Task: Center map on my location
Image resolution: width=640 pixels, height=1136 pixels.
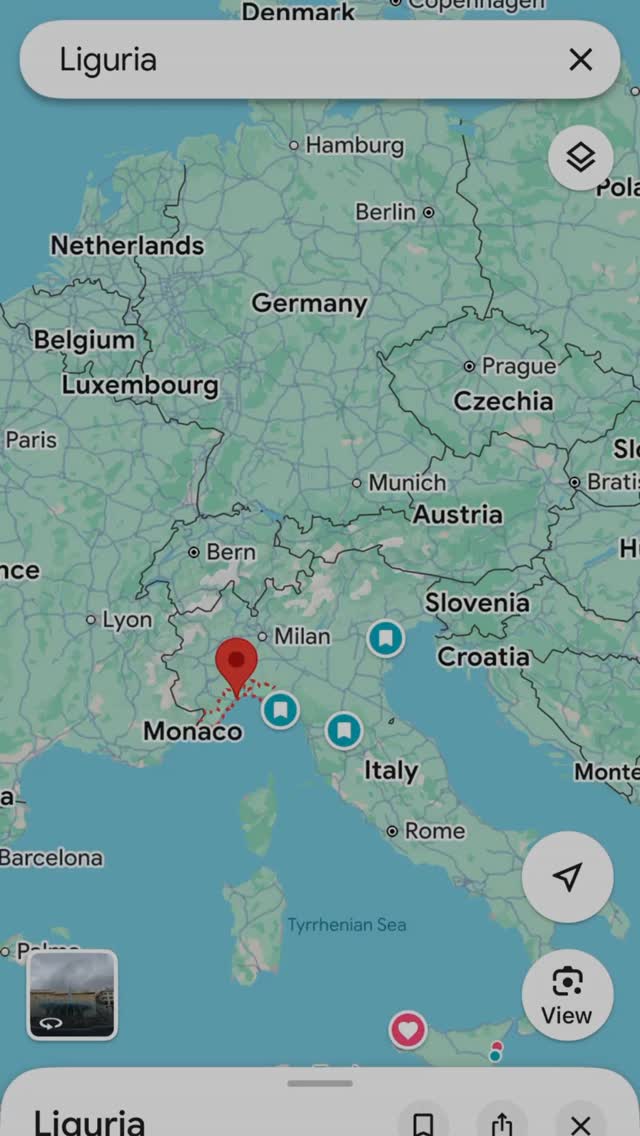Action: click(567, 877)
